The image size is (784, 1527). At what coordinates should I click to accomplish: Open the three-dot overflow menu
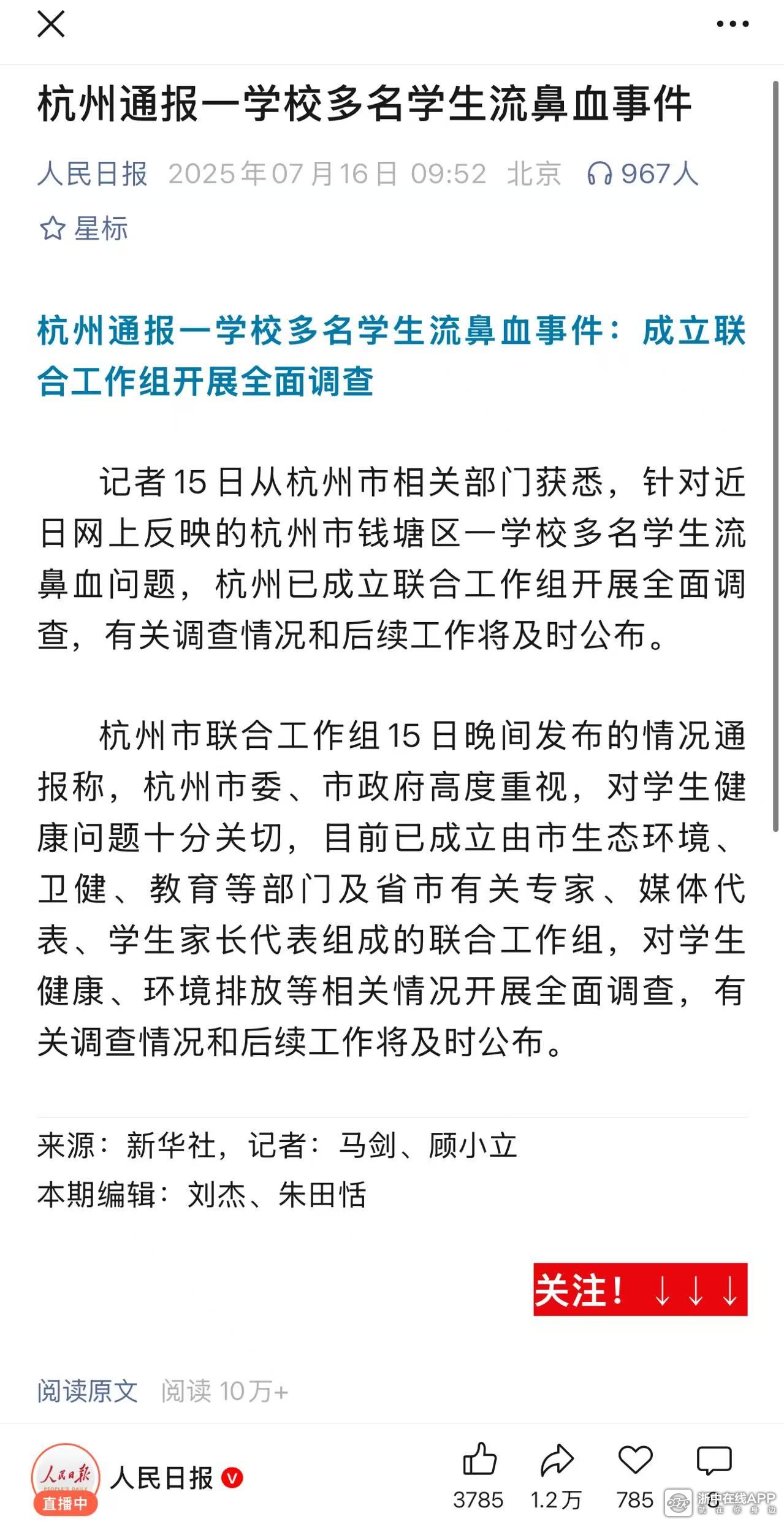[x=733, y=25]
